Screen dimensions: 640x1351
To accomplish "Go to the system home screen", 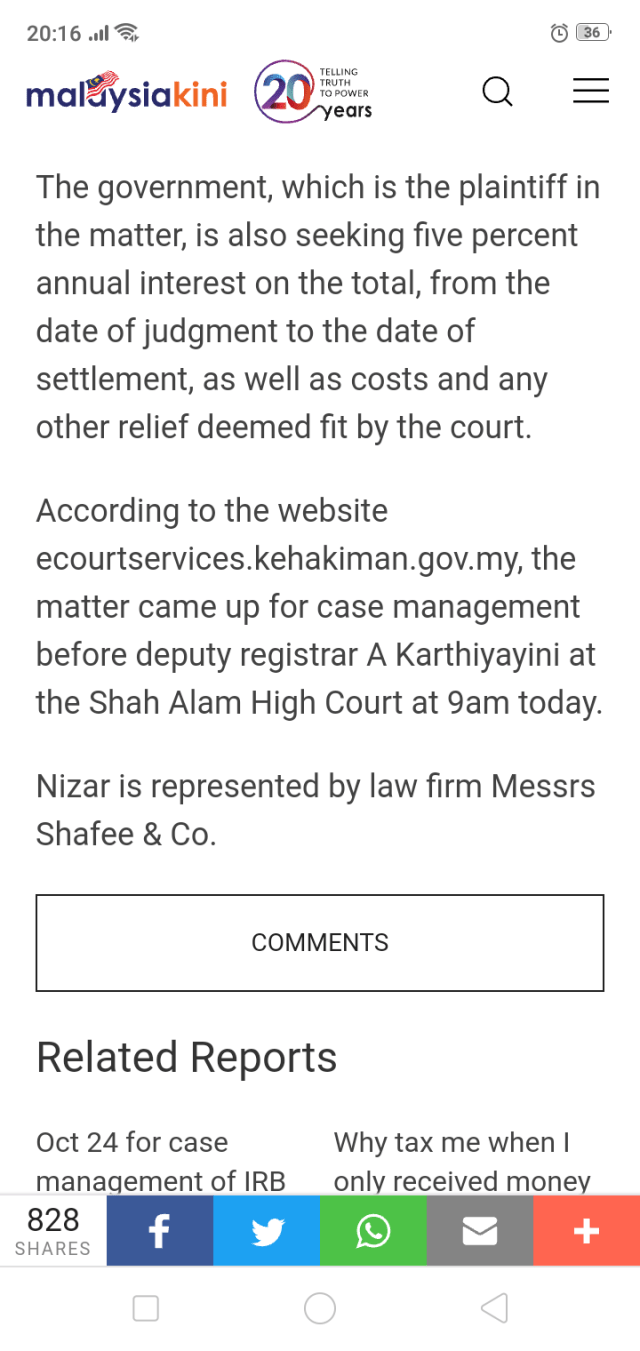I will [320, 1308].
